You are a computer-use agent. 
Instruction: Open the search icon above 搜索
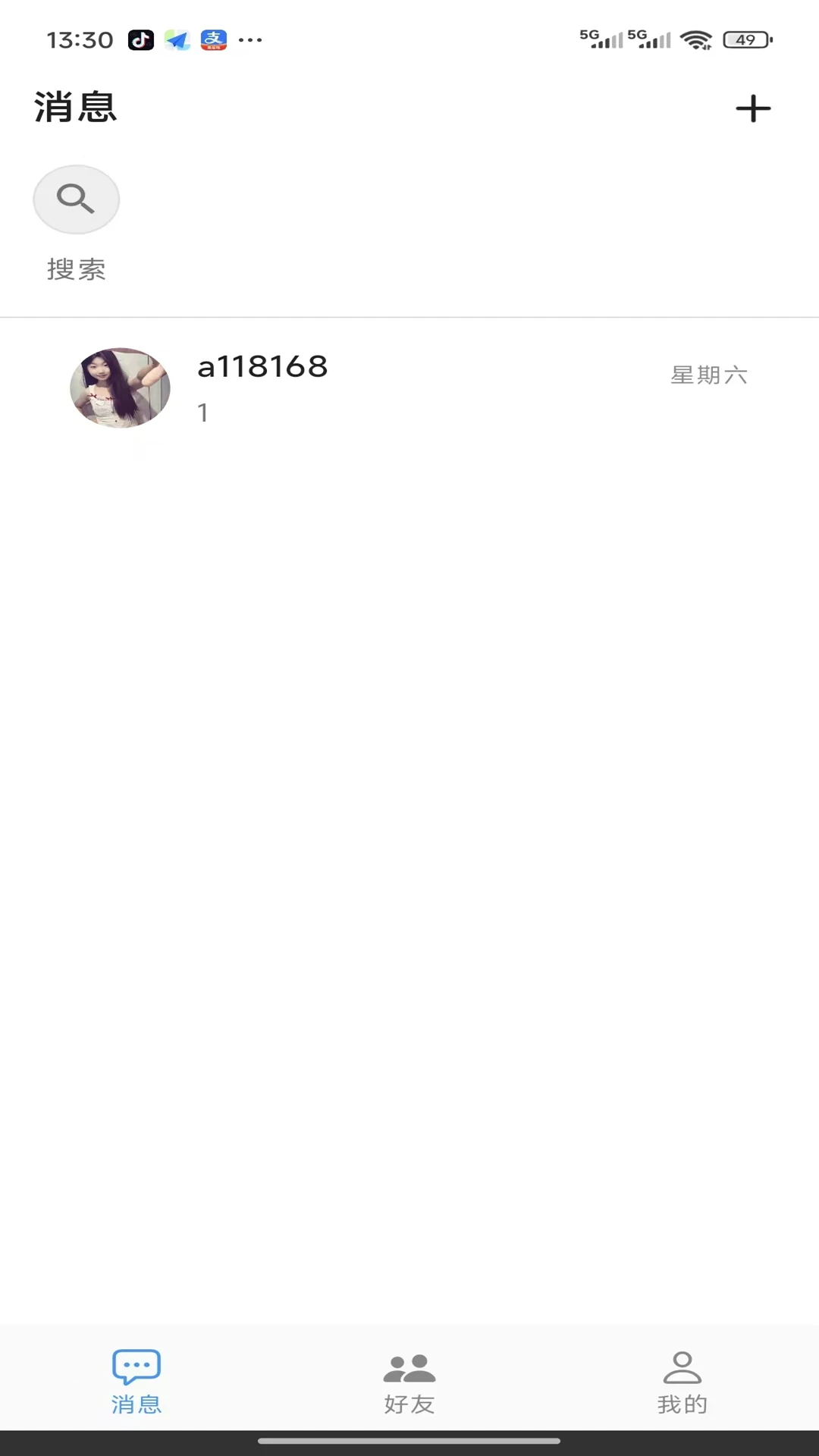[75, 199]
